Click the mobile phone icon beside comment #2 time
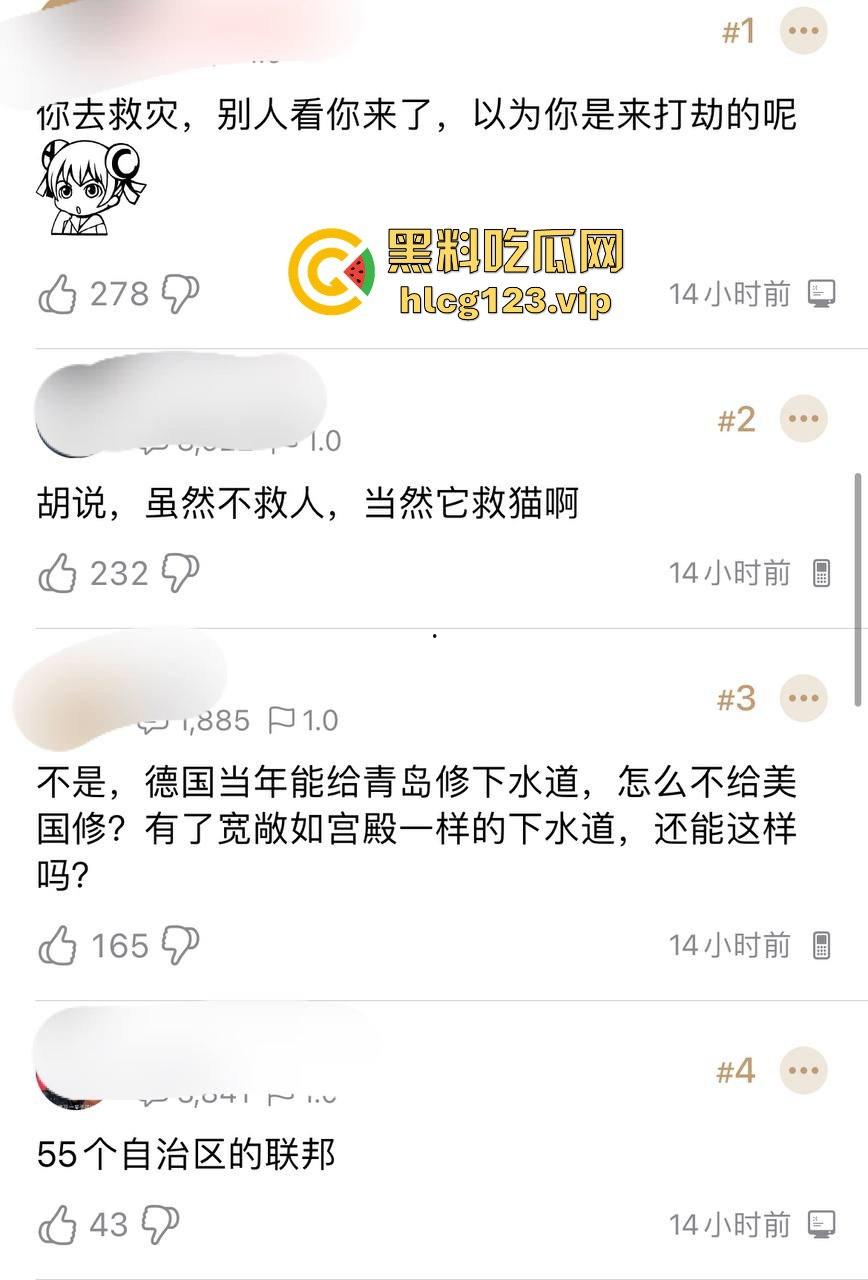 coord(822,571)
